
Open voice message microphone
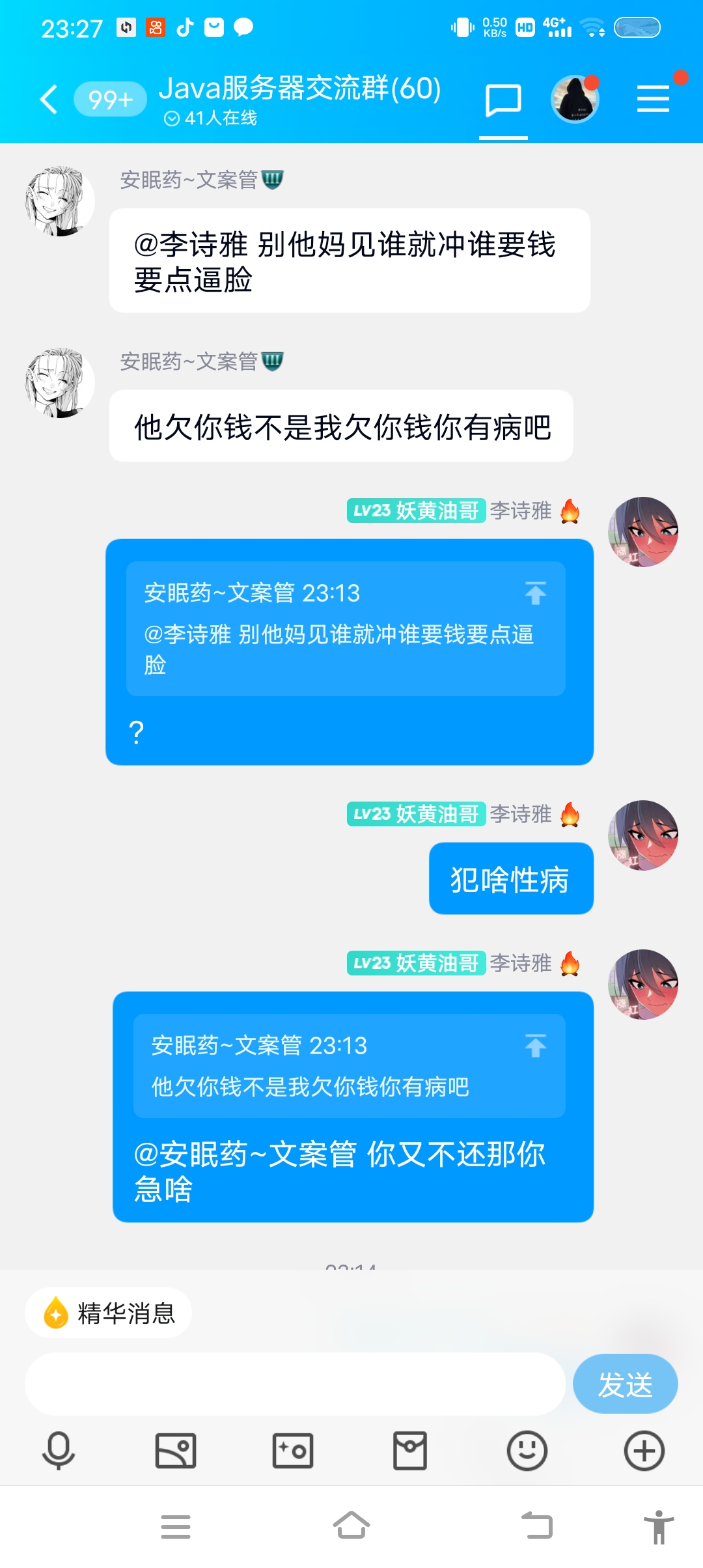pos(59,1451)
